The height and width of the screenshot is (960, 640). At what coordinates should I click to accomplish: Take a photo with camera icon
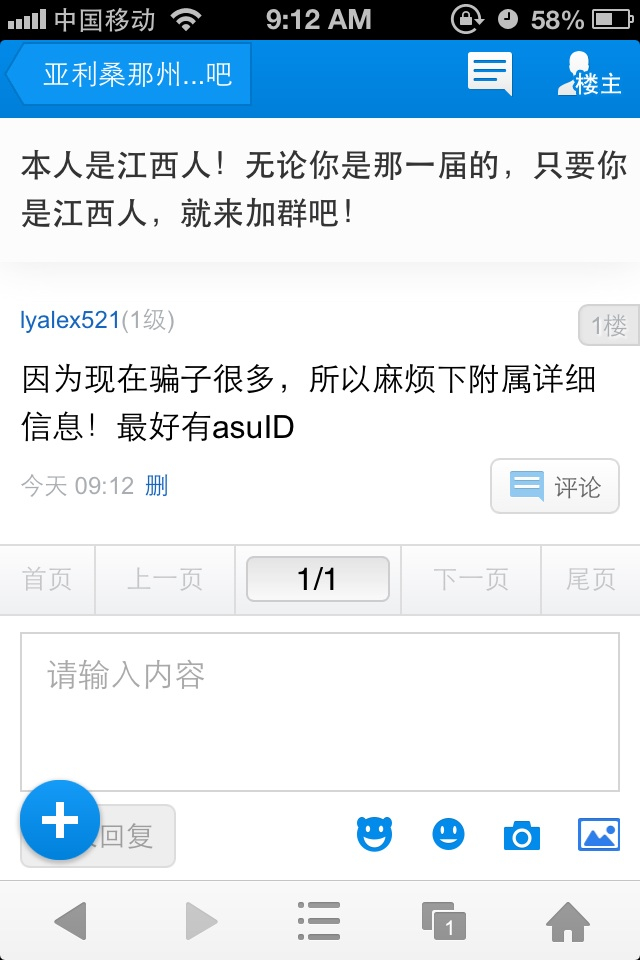(x=522, y=836)
